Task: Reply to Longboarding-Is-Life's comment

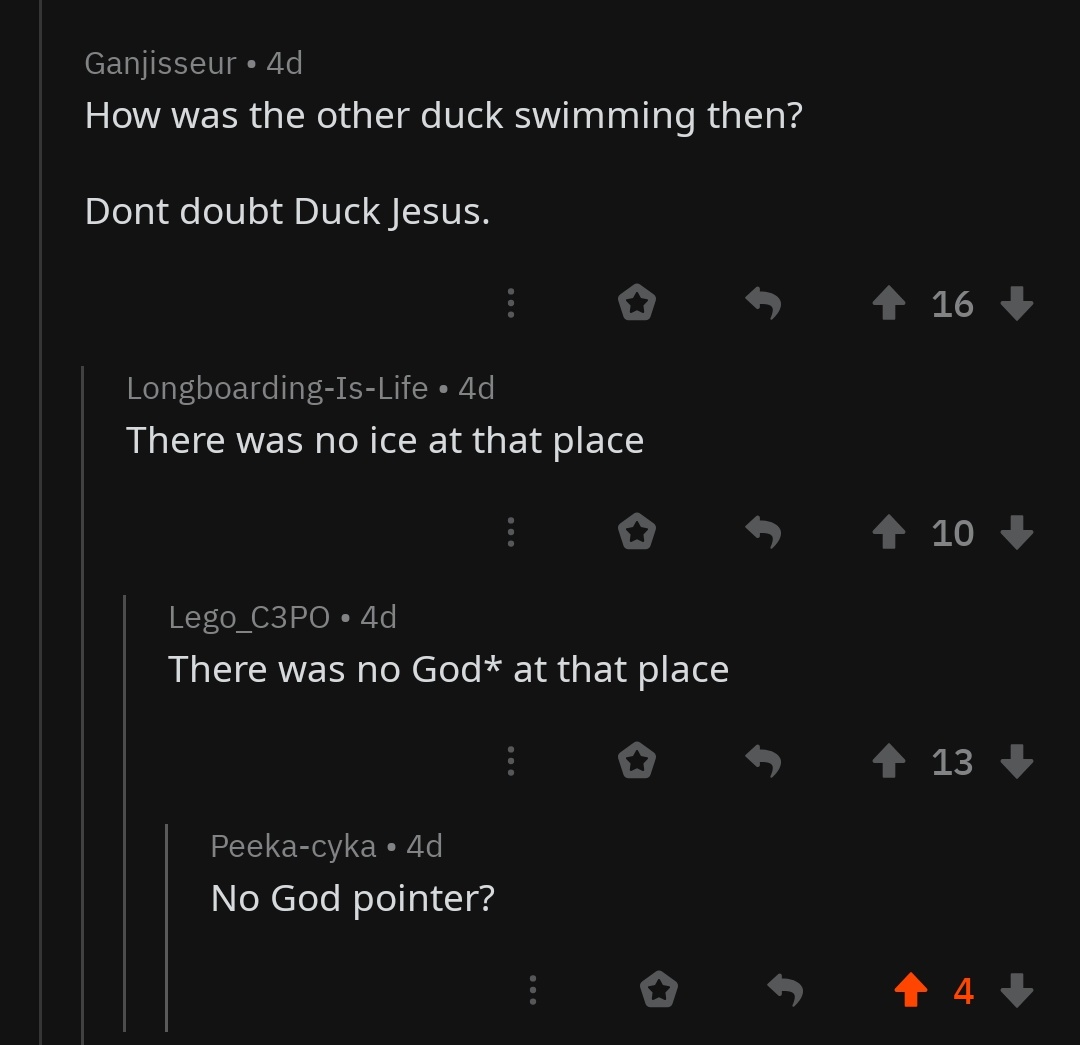Action: (x=763, y=532)
